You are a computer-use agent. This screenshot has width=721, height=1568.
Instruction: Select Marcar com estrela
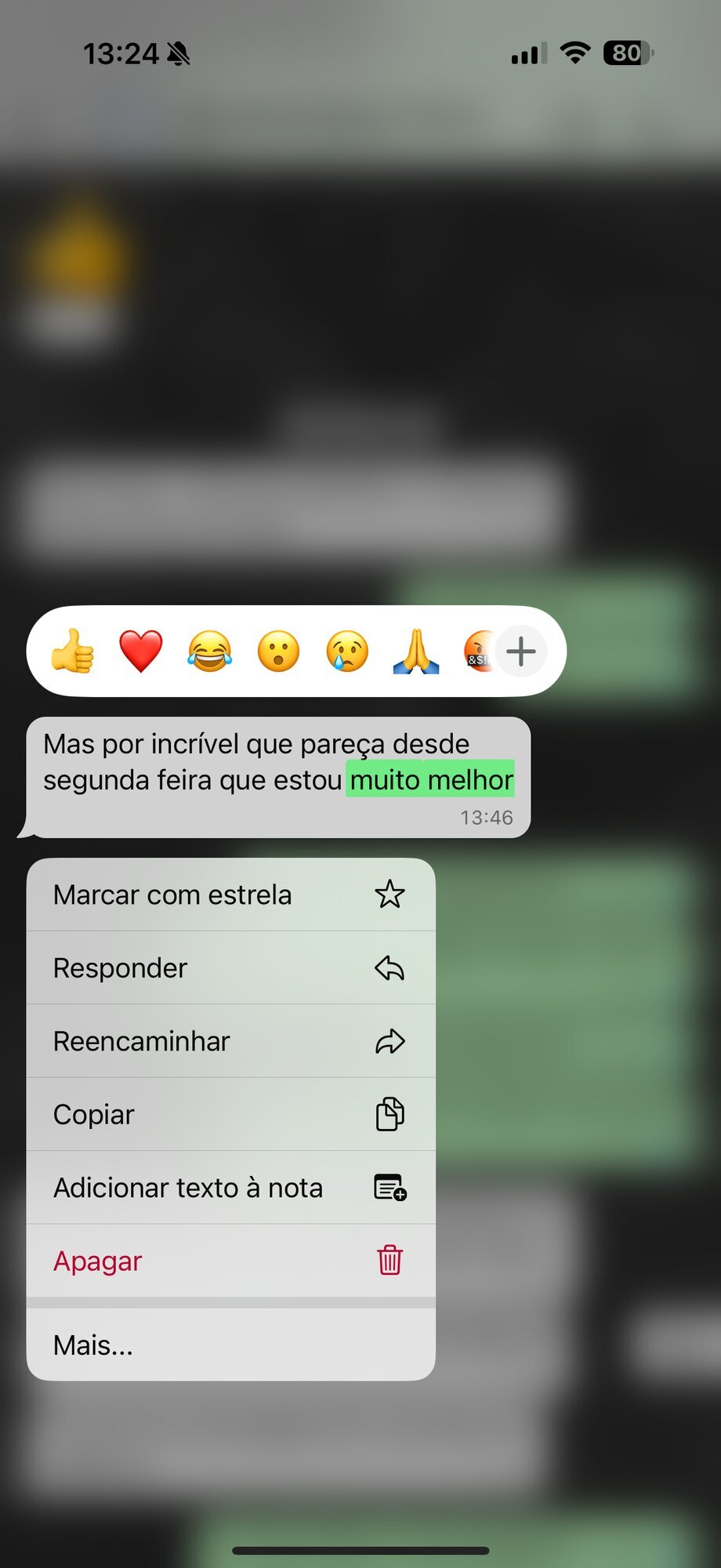[230, 895]
